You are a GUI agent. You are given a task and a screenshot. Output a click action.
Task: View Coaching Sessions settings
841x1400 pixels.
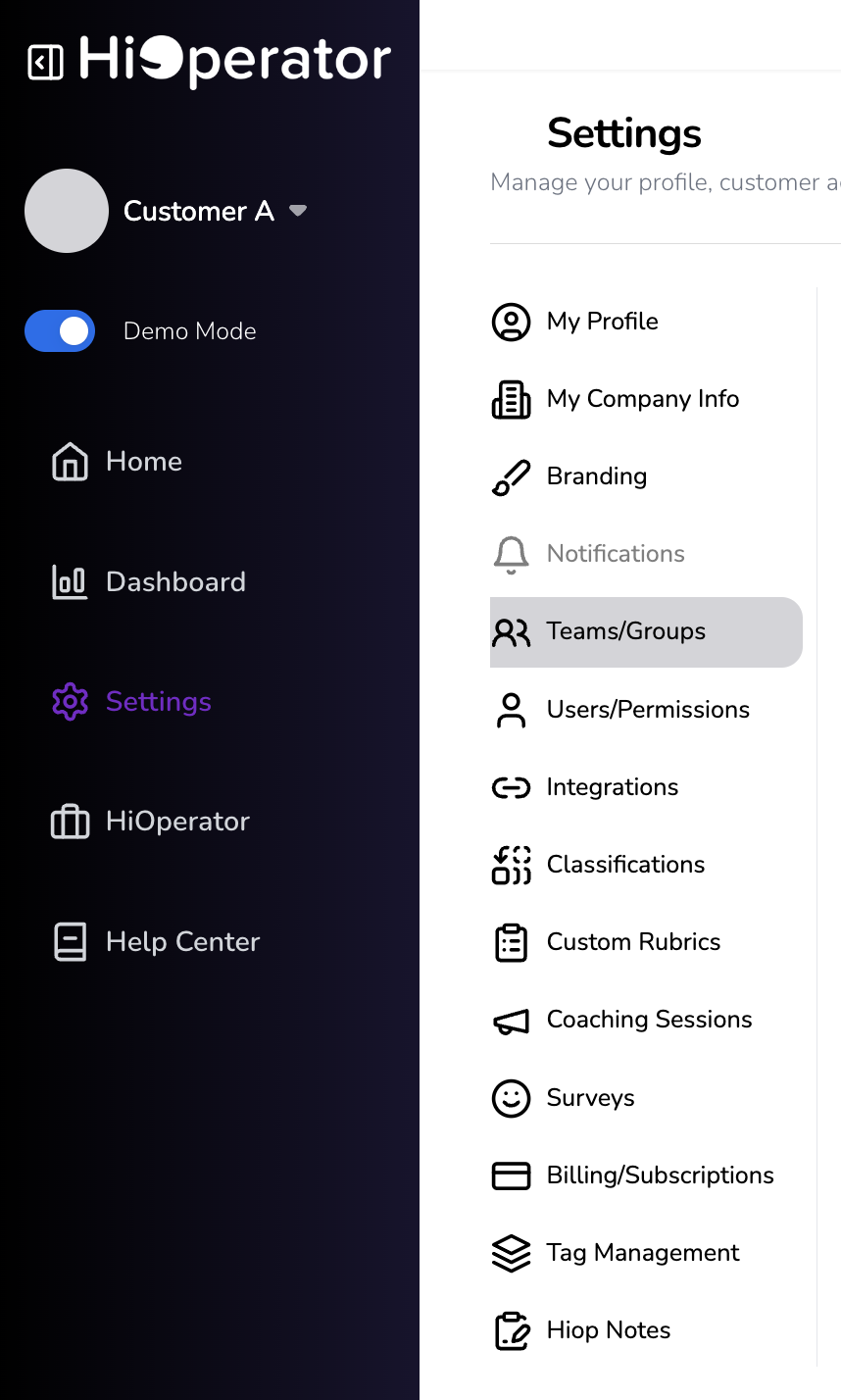tap(649, 1020)
